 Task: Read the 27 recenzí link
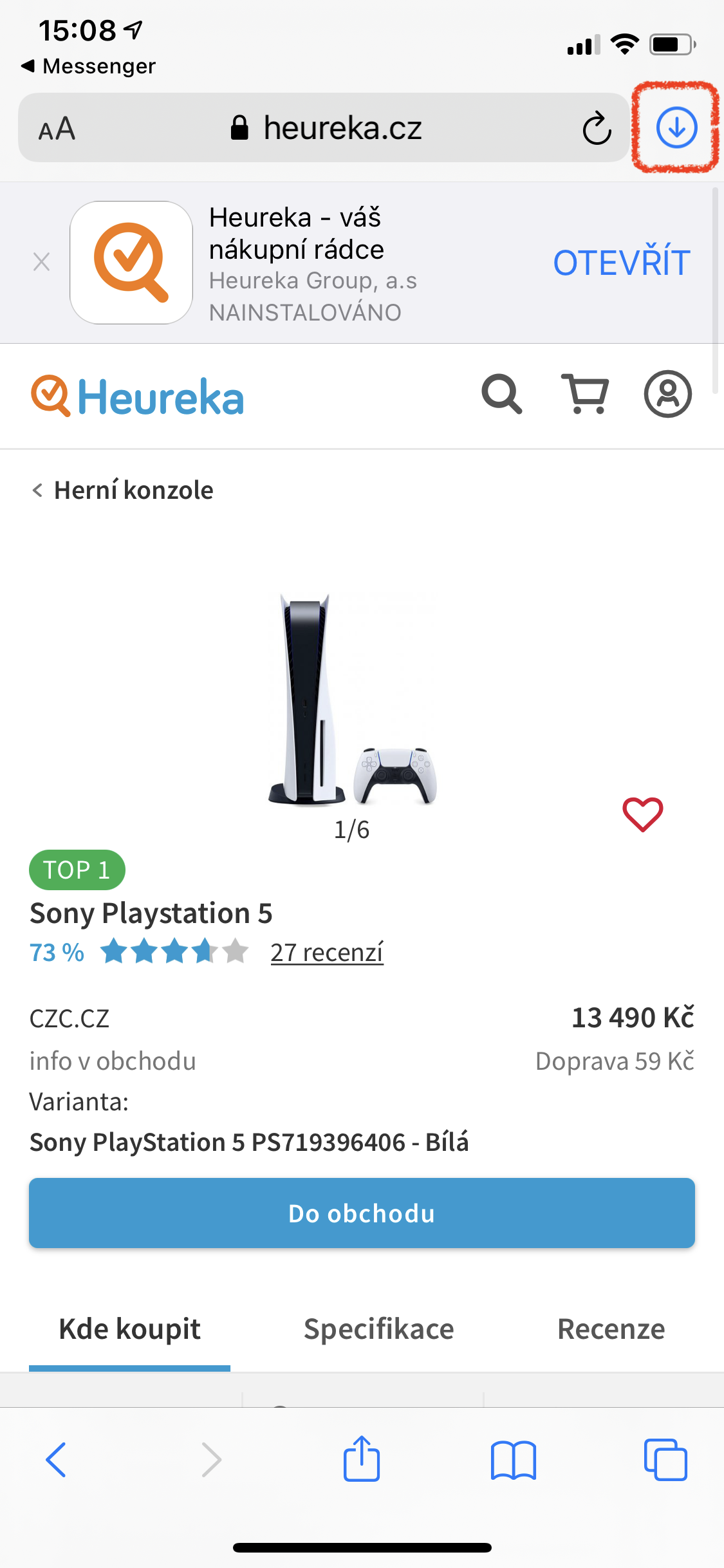click(326, 952)
